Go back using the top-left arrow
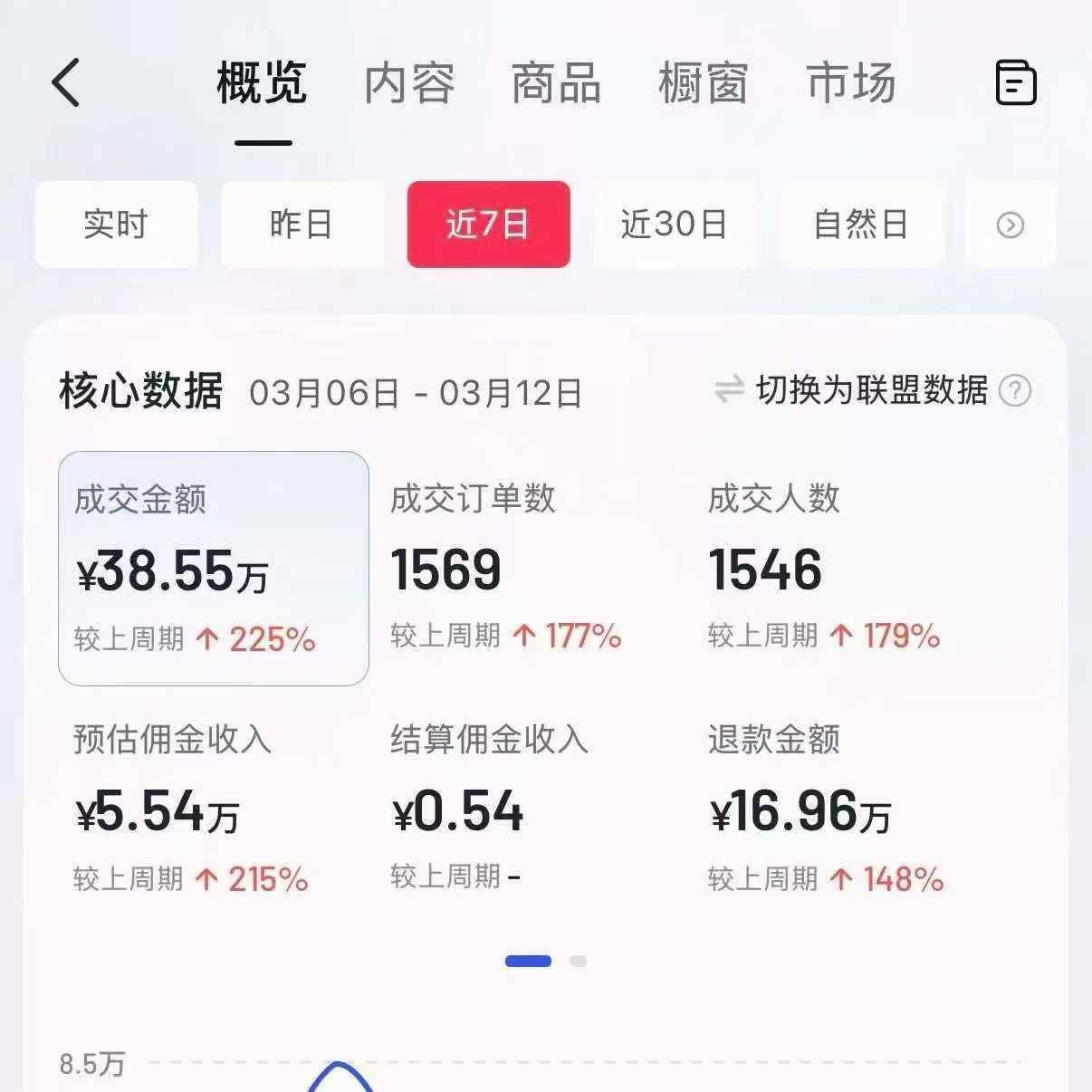Viewport: 1092px width, 1092px height. pyautogui.click(x=66, y=83)
